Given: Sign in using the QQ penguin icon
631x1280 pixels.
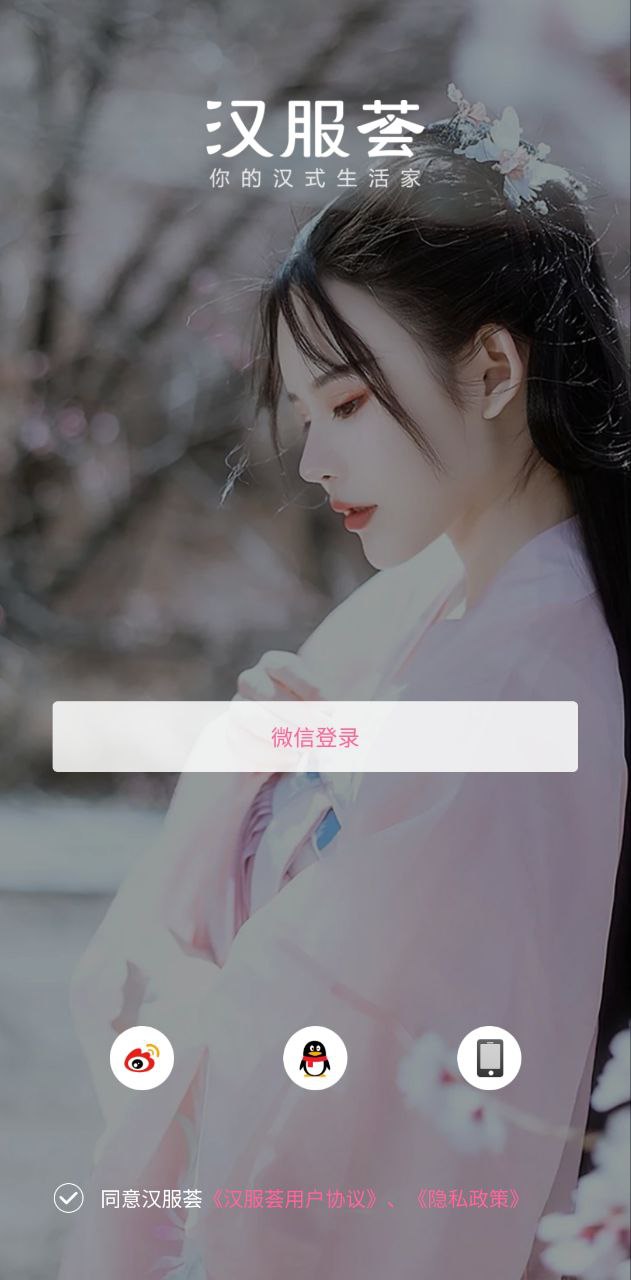Looking at the screenshot, I should pyautogui.click(x=315, y=1058).
